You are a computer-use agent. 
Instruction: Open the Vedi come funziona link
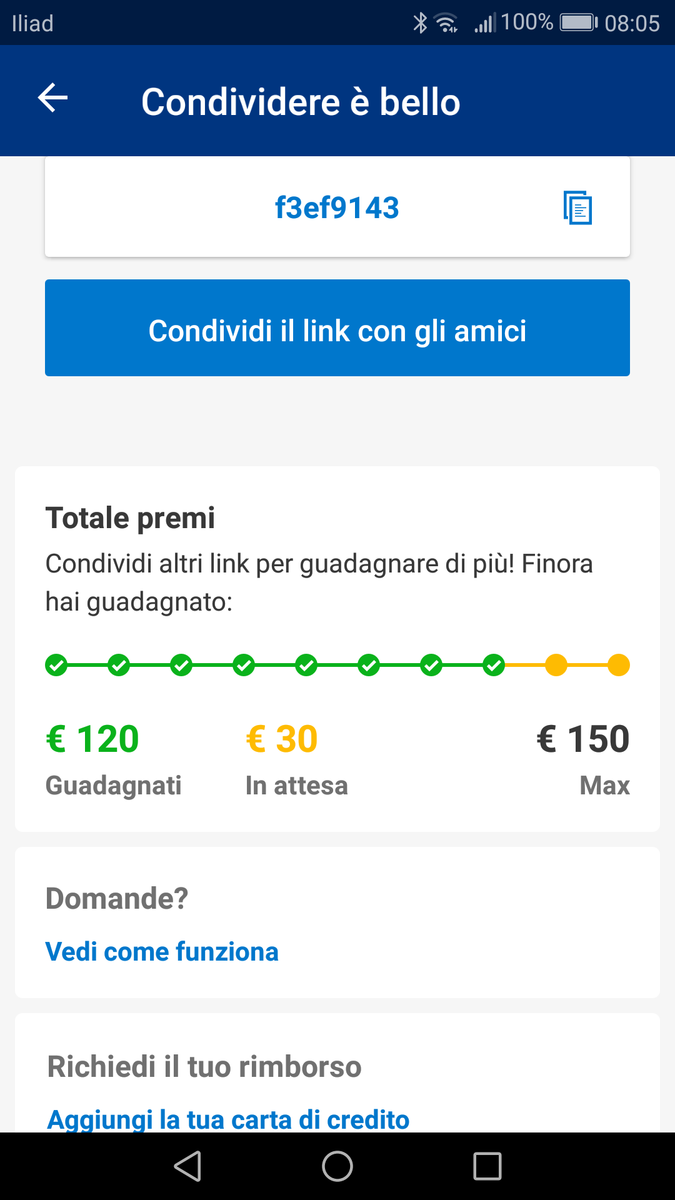(162, 951)
